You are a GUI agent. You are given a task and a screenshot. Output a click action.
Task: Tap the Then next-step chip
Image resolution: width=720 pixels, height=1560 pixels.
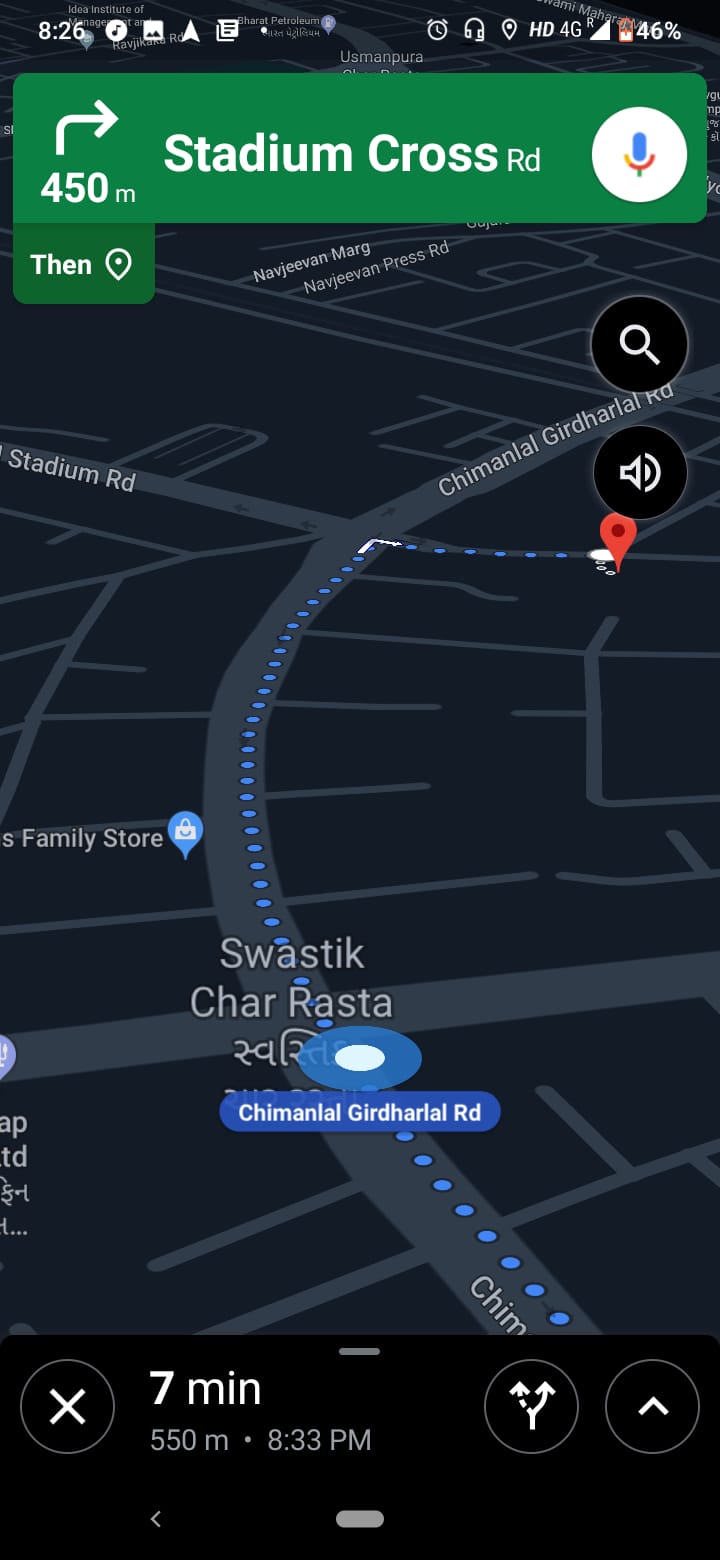tap(84, 264)
